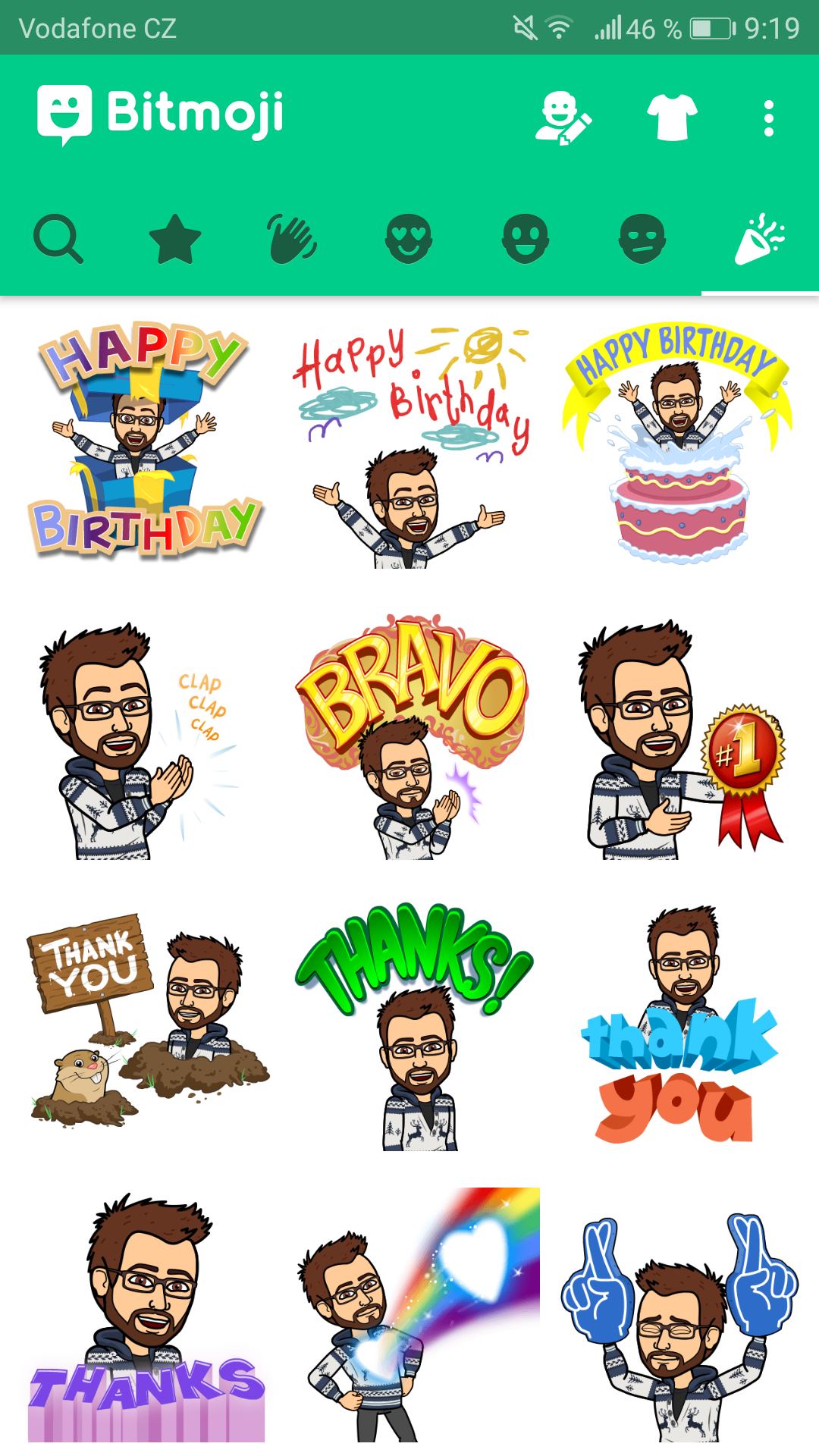
Task: Select the Favorites star category
Action: click(174, 237)
